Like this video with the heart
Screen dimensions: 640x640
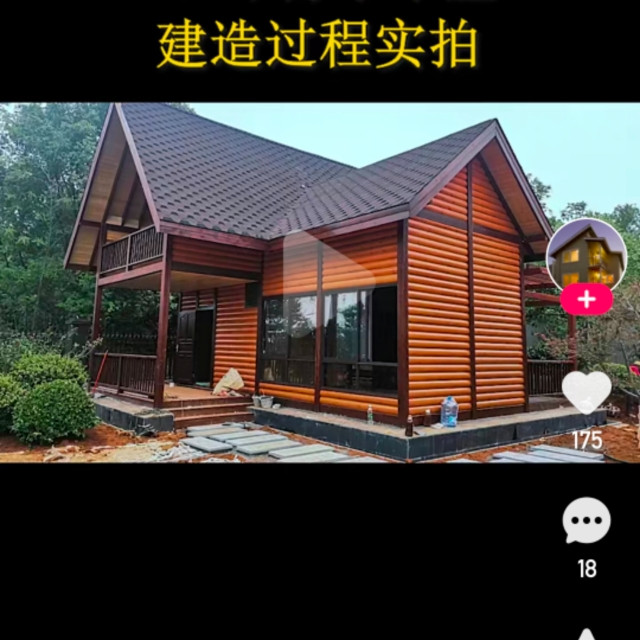587,392
